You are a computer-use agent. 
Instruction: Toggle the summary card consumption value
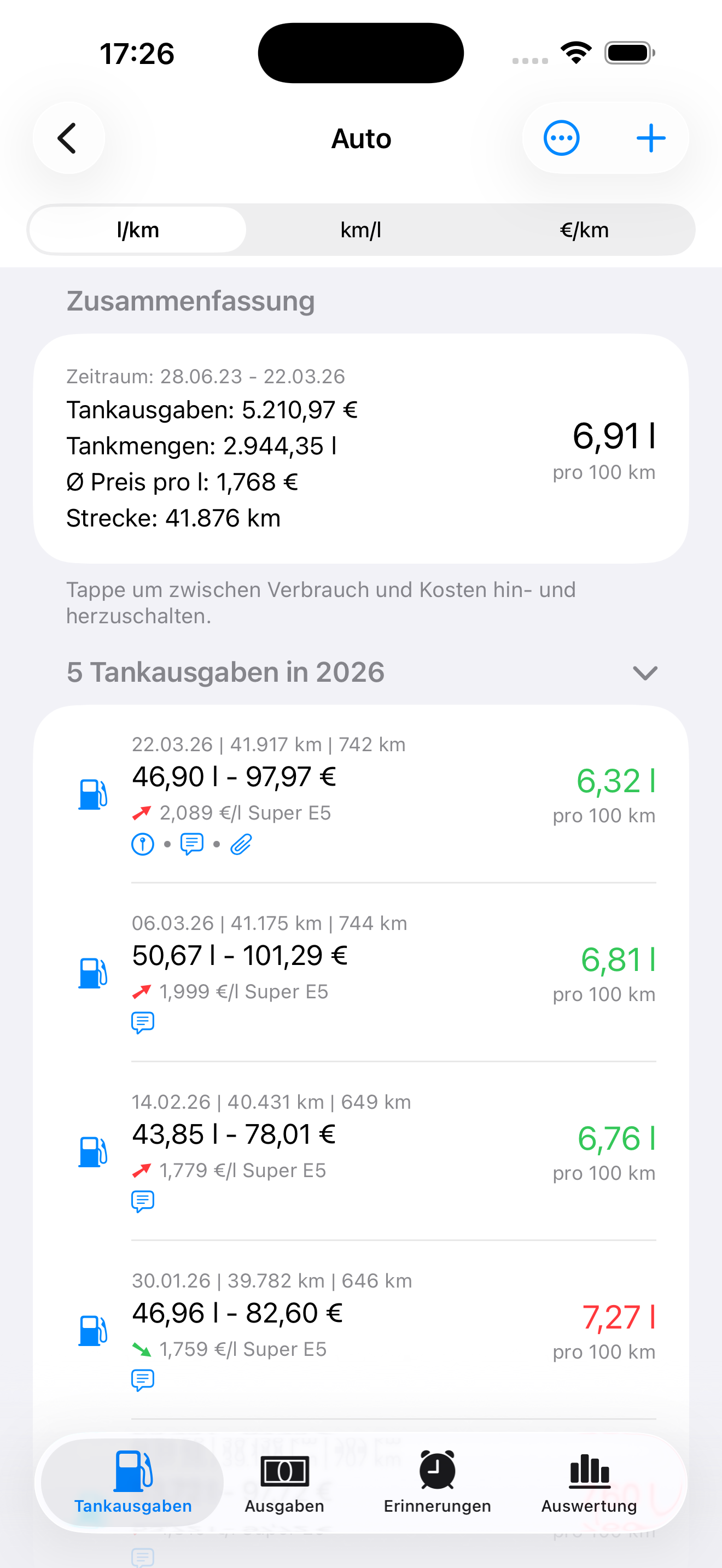(x=612, y=449)
